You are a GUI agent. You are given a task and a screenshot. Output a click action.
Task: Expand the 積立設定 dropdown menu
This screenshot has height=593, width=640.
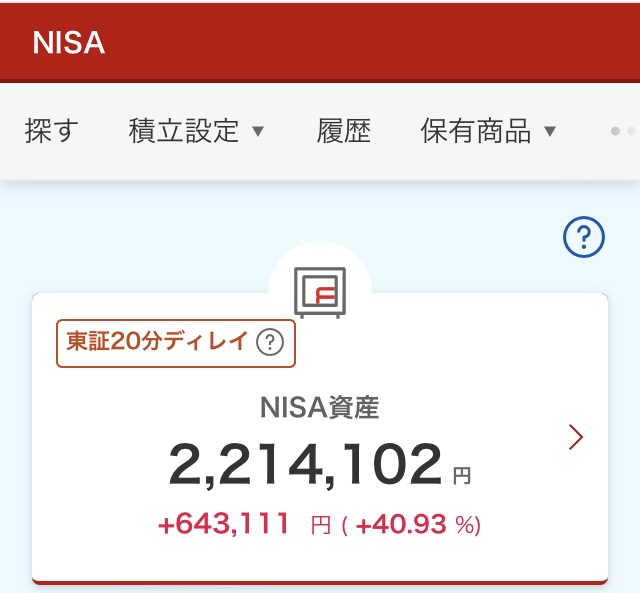[x=196, y=131]
